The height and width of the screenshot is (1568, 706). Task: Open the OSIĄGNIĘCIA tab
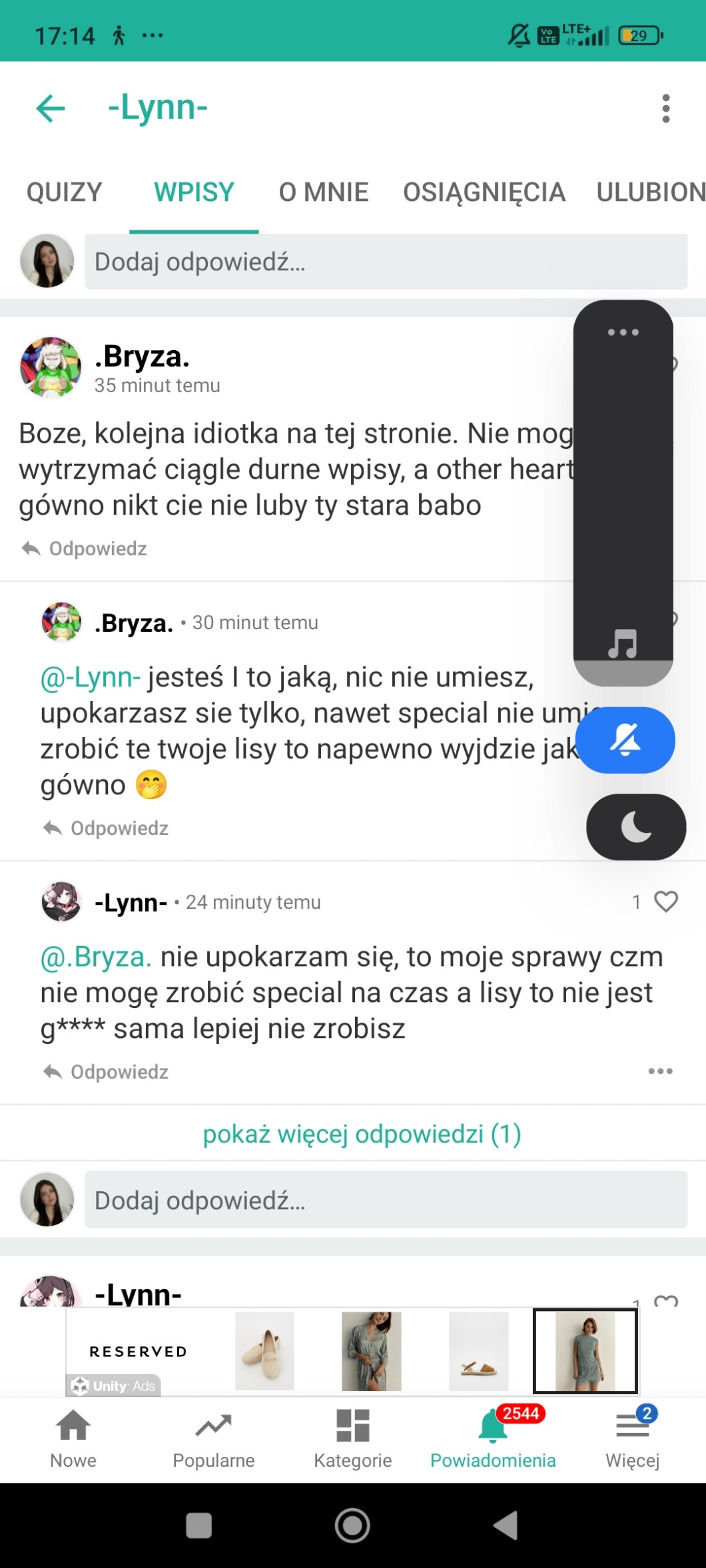click(x=484, y=192)
